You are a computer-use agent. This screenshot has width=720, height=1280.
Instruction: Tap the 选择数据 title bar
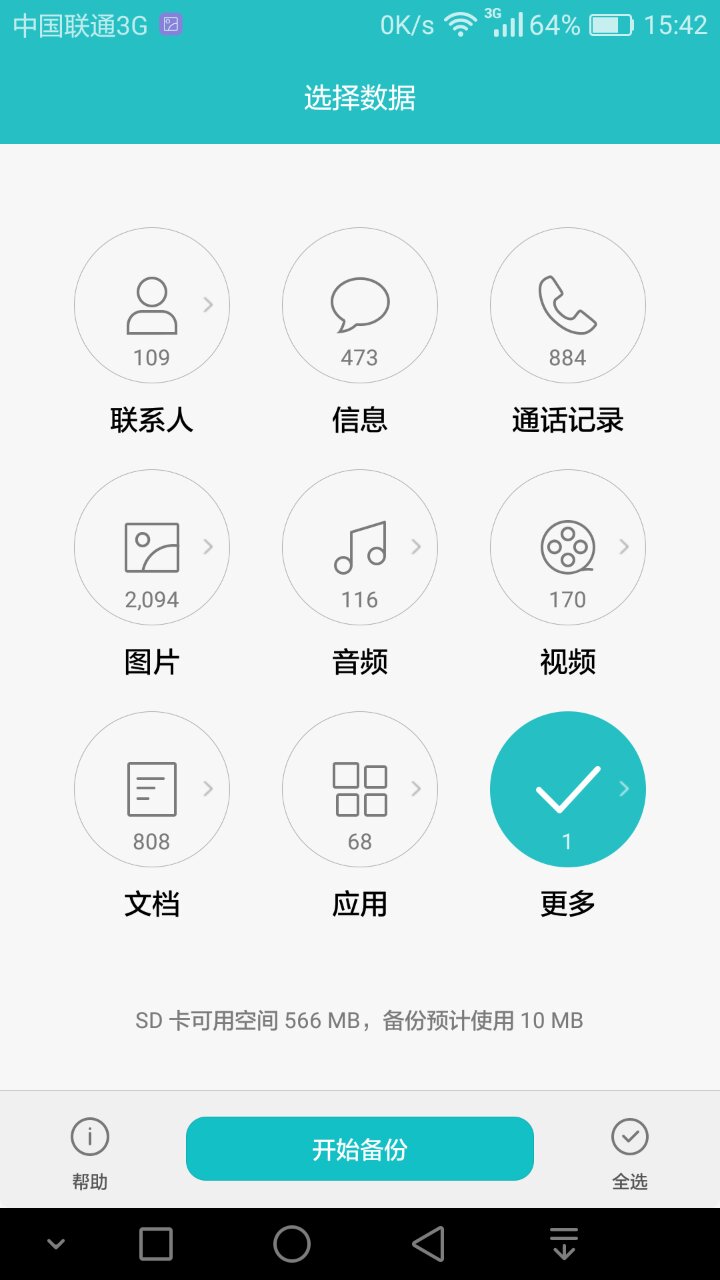point(360,97)
